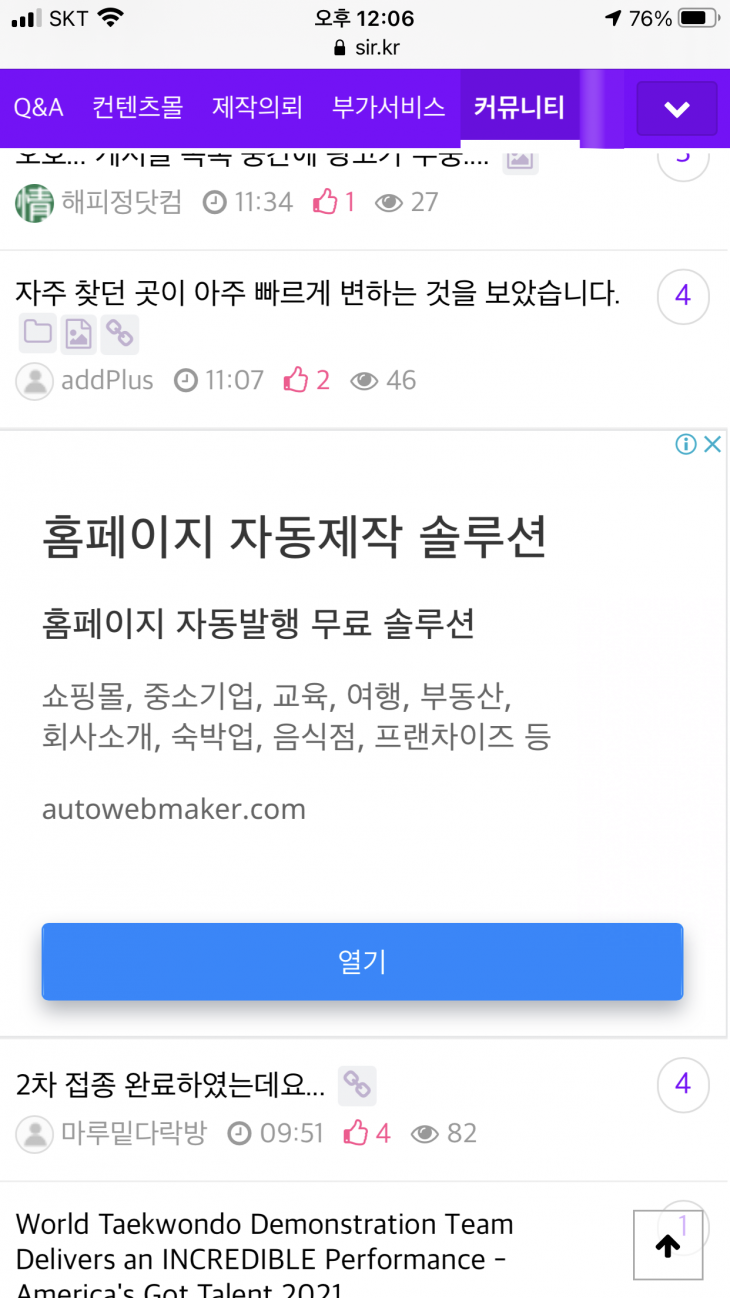Open the ad info icon
The image size is (730, 1298).
coord(686,445)
